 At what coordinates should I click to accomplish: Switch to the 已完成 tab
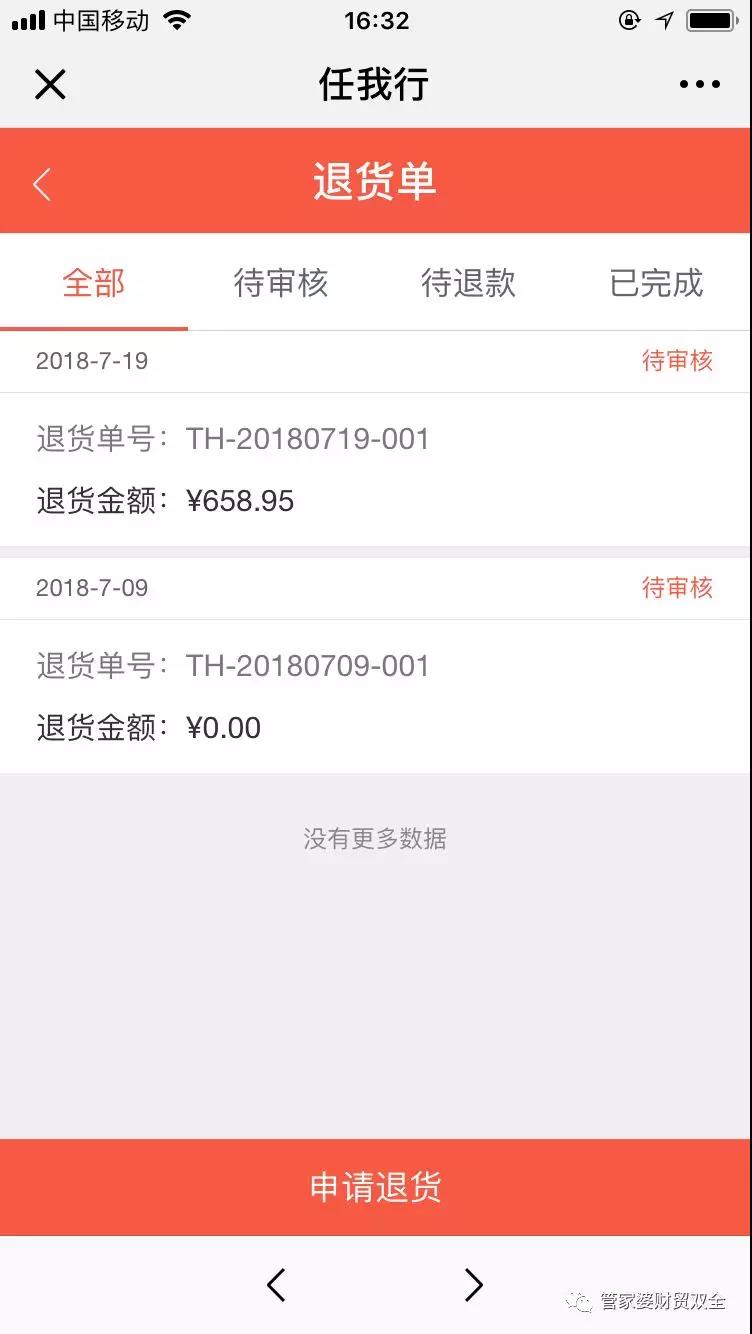656,285
